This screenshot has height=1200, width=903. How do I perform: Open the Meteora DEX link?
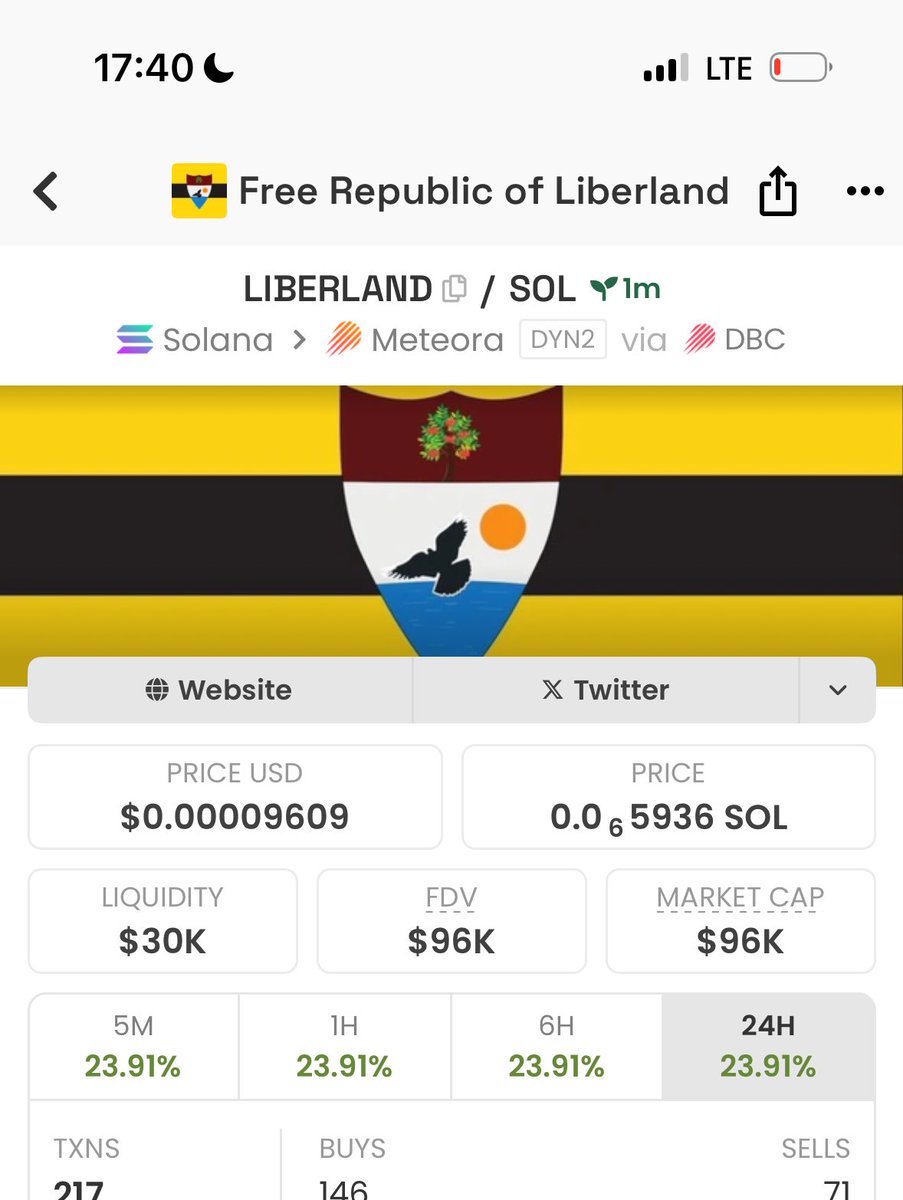click(x=416, y=340)
